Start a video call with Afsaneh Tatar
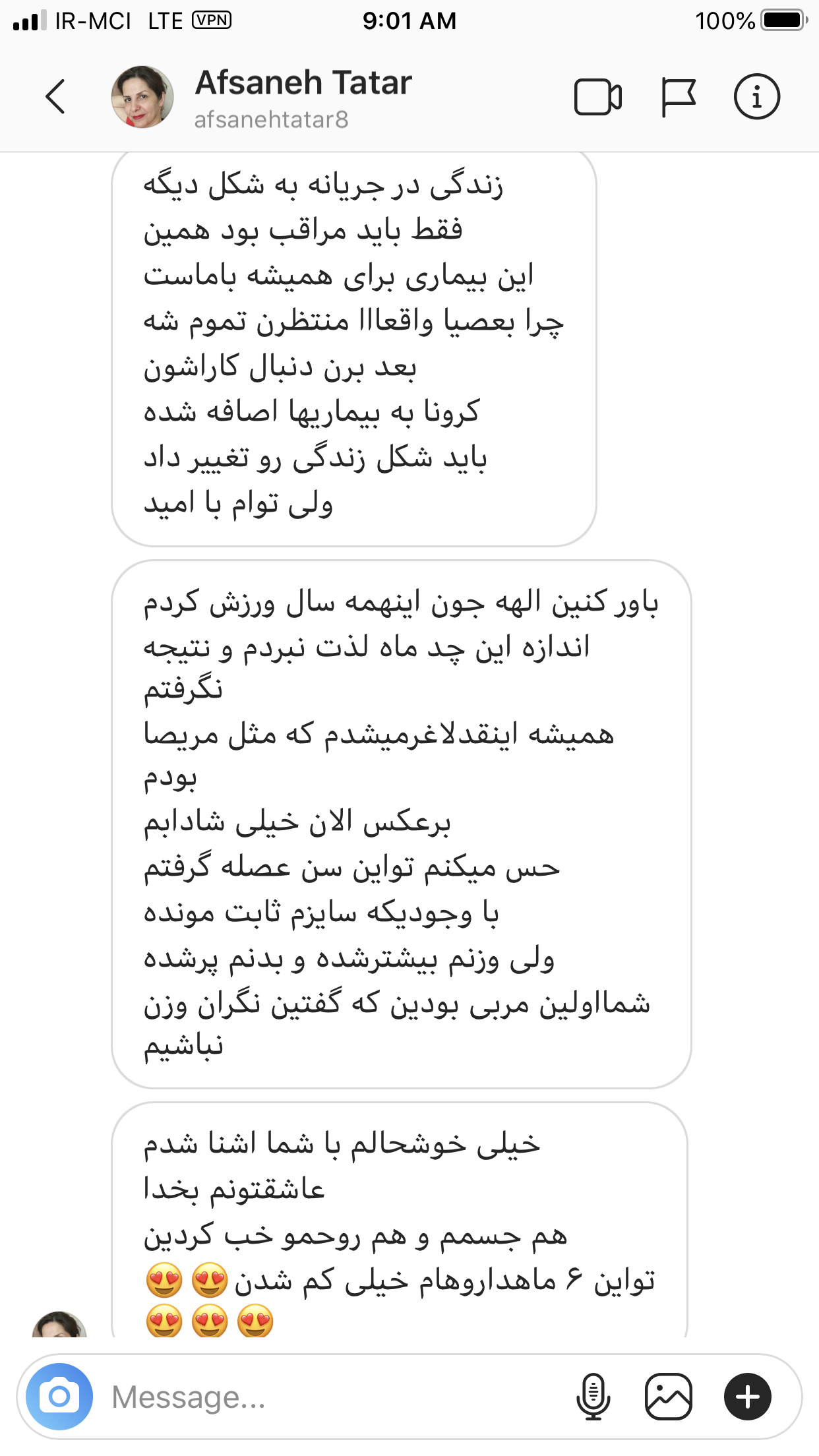Image resolution: width=819 pixels, height=1456 pixels. [x=597, y=97]
